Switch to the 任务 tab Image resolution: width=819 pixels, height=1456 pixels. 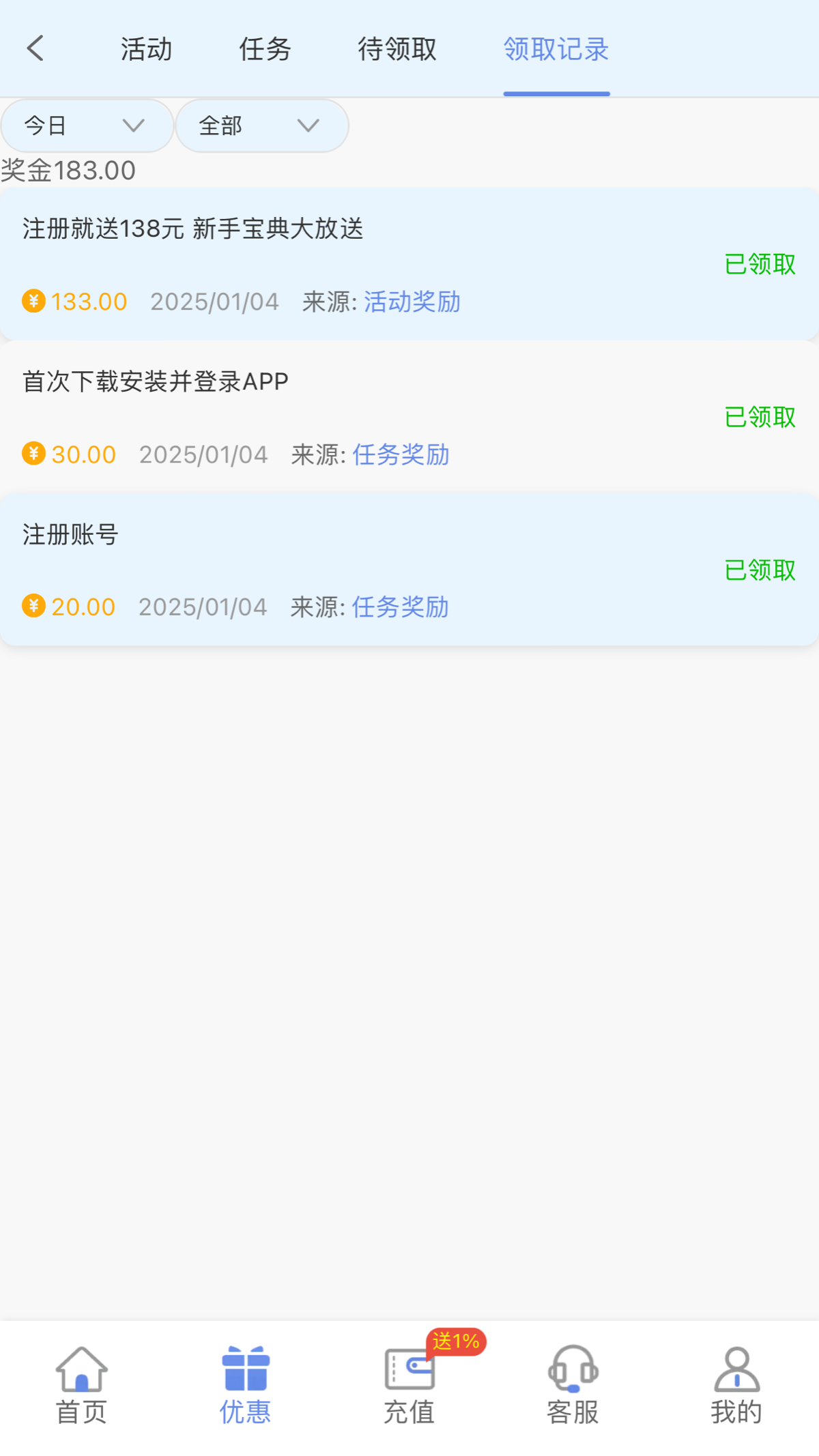click(x=265, y=49)
